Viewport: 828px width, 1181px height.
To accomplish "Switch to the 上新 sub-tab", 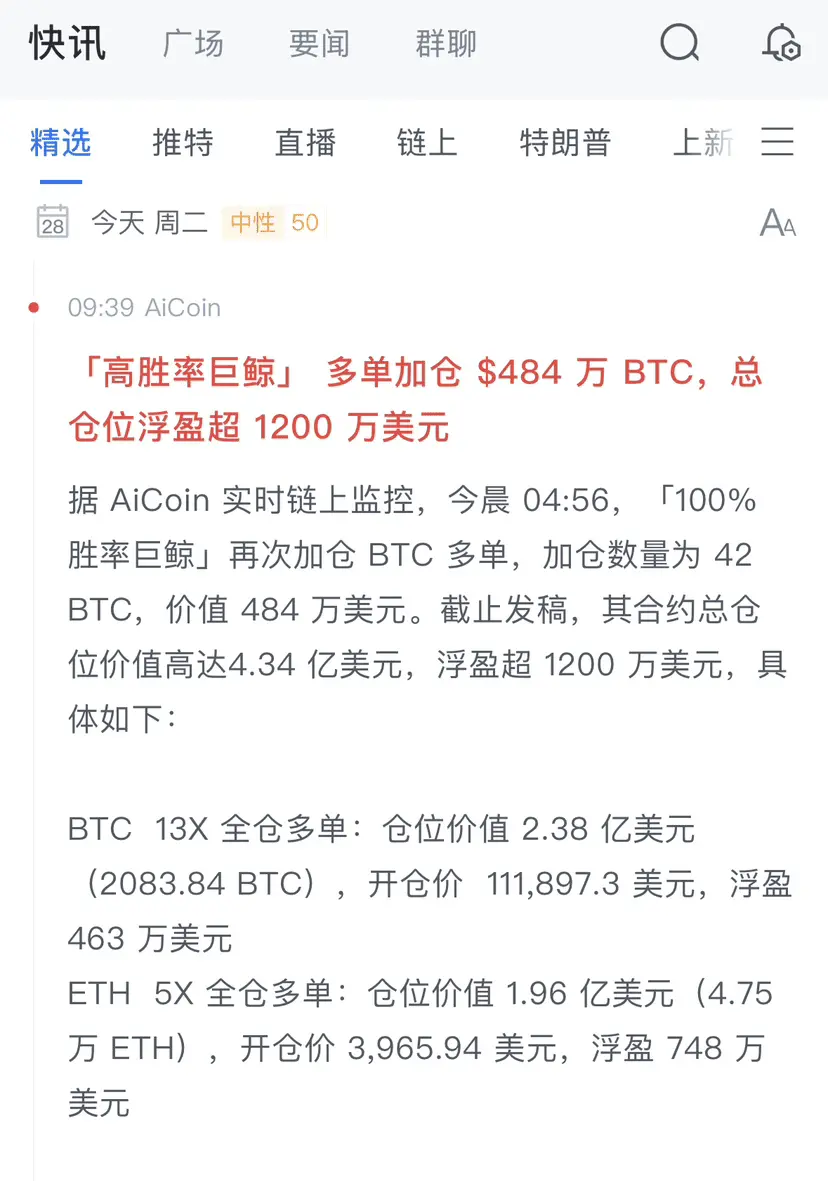I will 702,142.
